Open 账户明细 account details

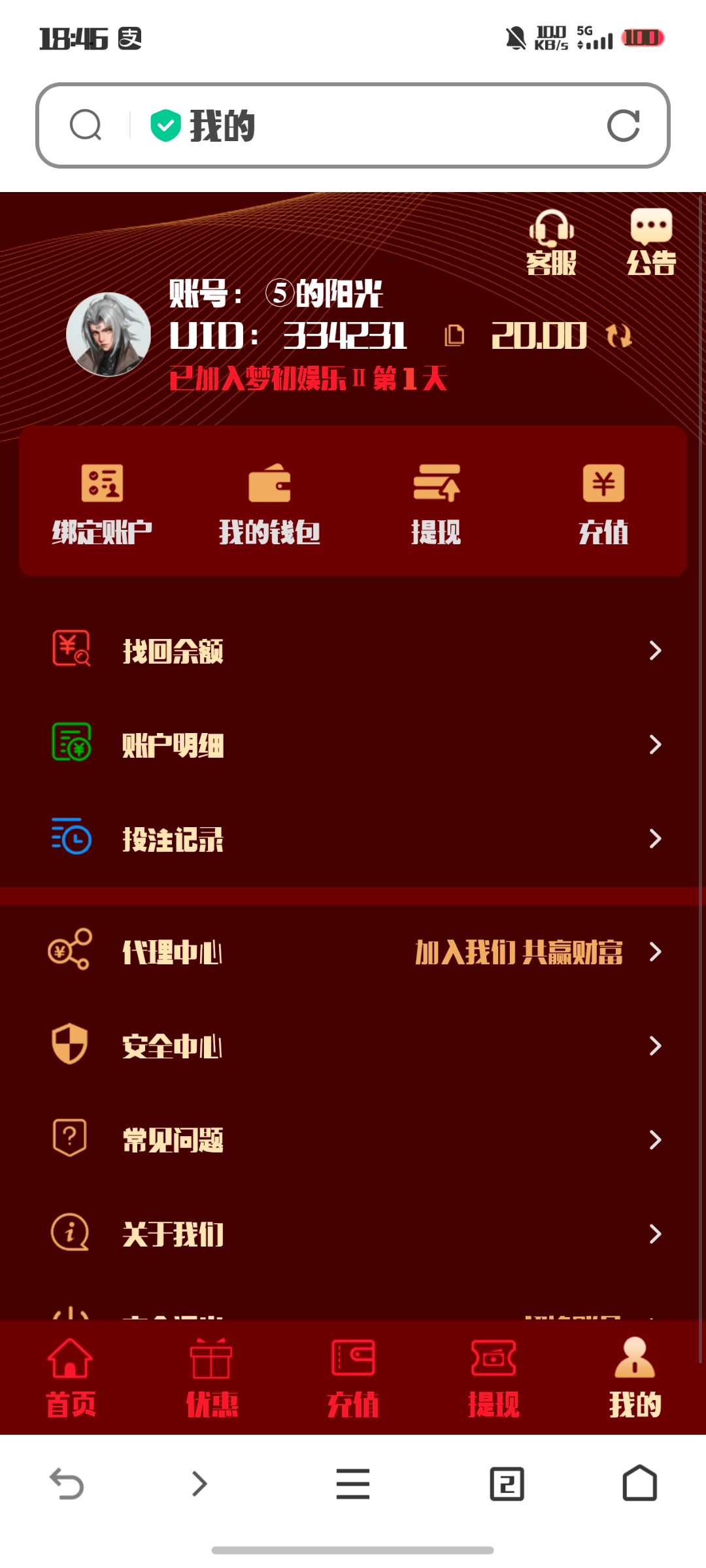click(353, 745)
